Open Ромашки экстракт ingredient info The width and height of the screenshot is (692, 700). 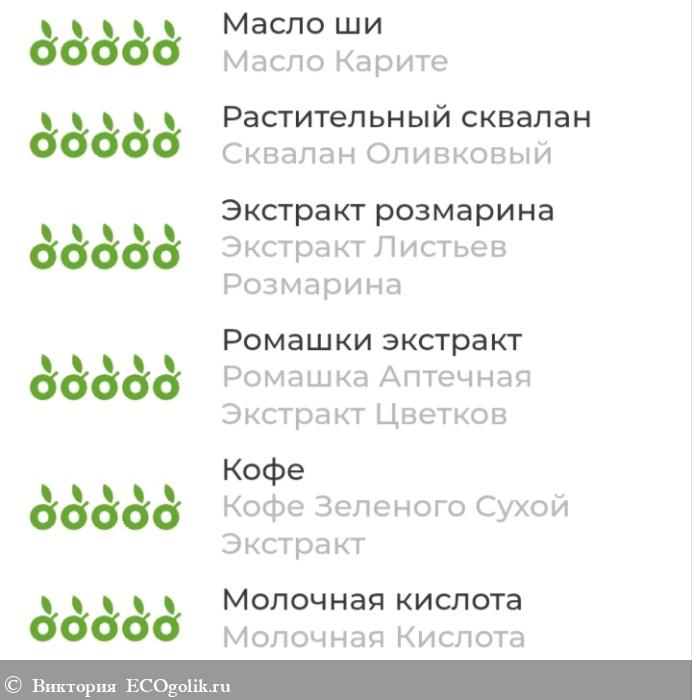(x=372, y=341)
